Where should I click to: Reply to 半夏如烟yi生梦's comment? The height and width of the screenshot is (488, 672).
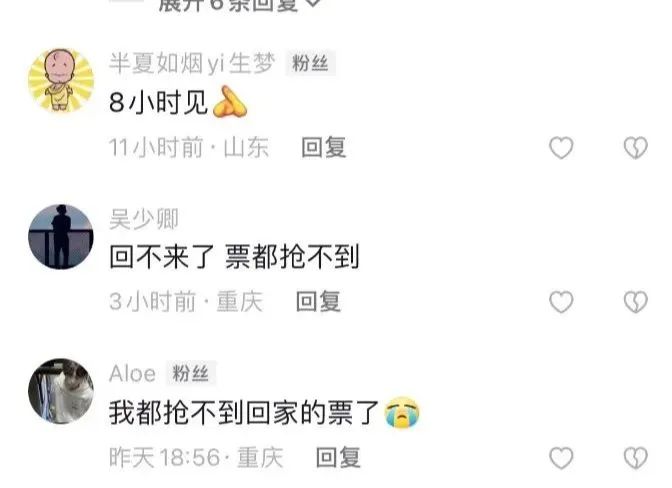[324, 148]
